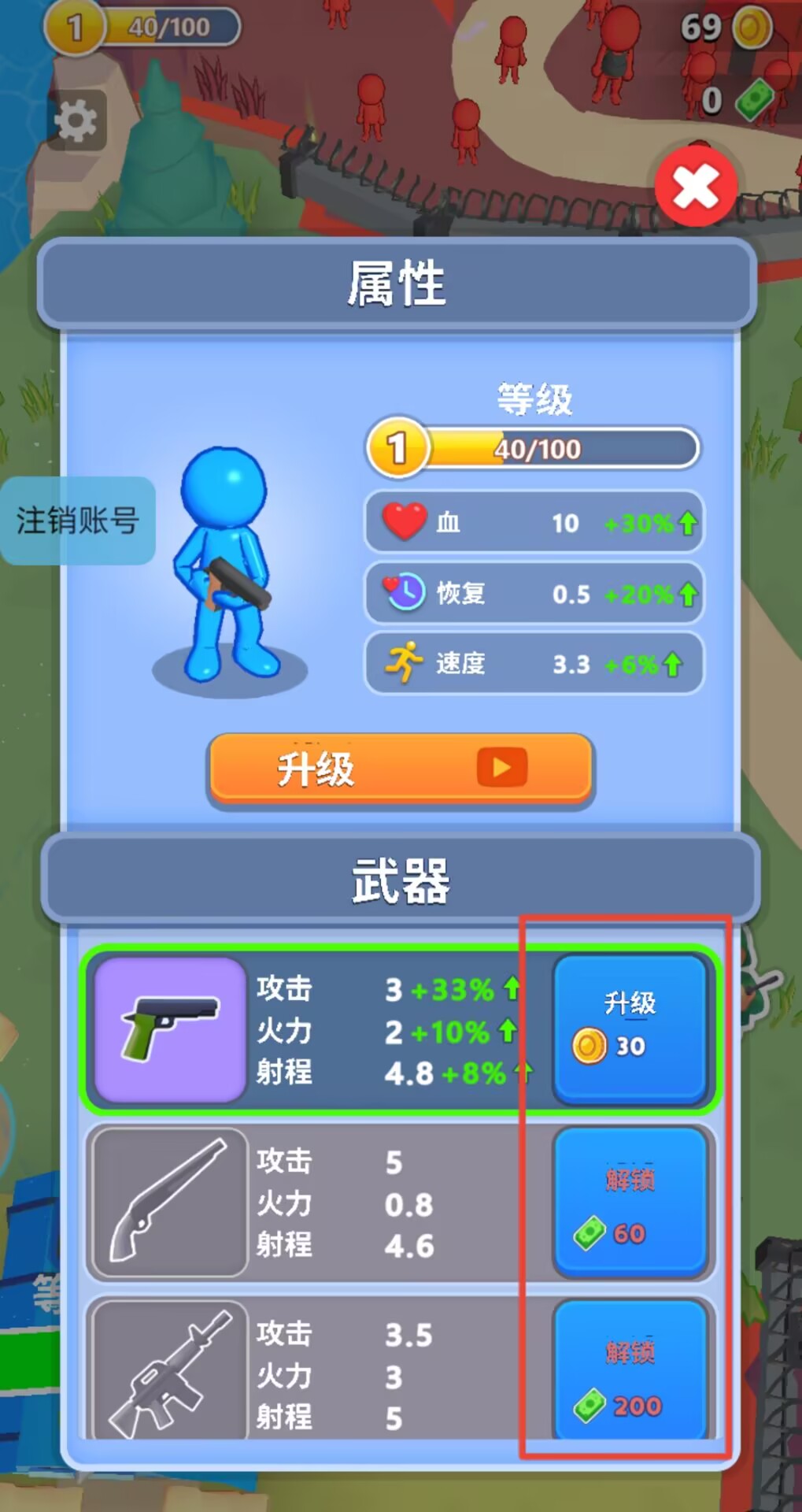Tap the orange 升级 video button

(x=400, y=768)
